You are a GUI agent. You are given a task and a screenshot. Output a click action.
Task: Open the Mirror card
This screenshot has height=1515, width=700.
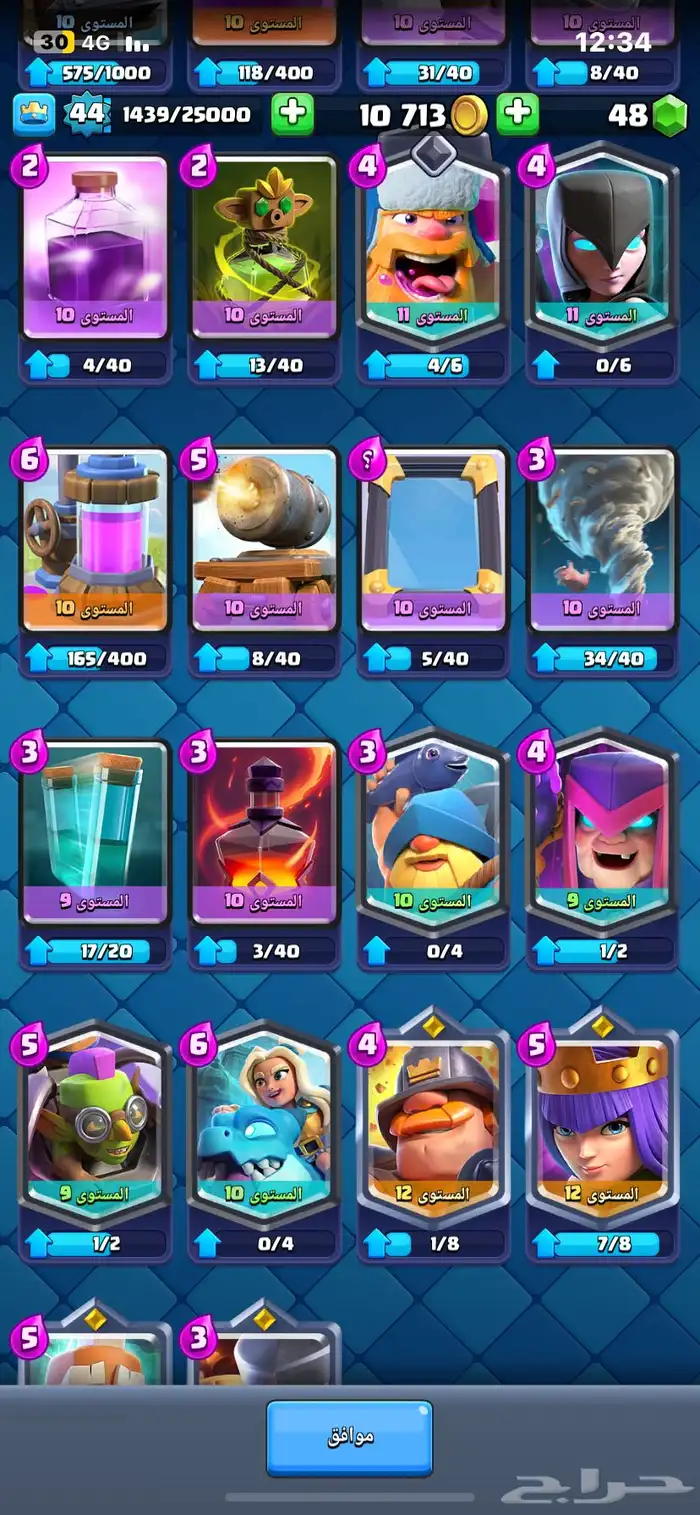pyautogui.click(x=432, y=541)
